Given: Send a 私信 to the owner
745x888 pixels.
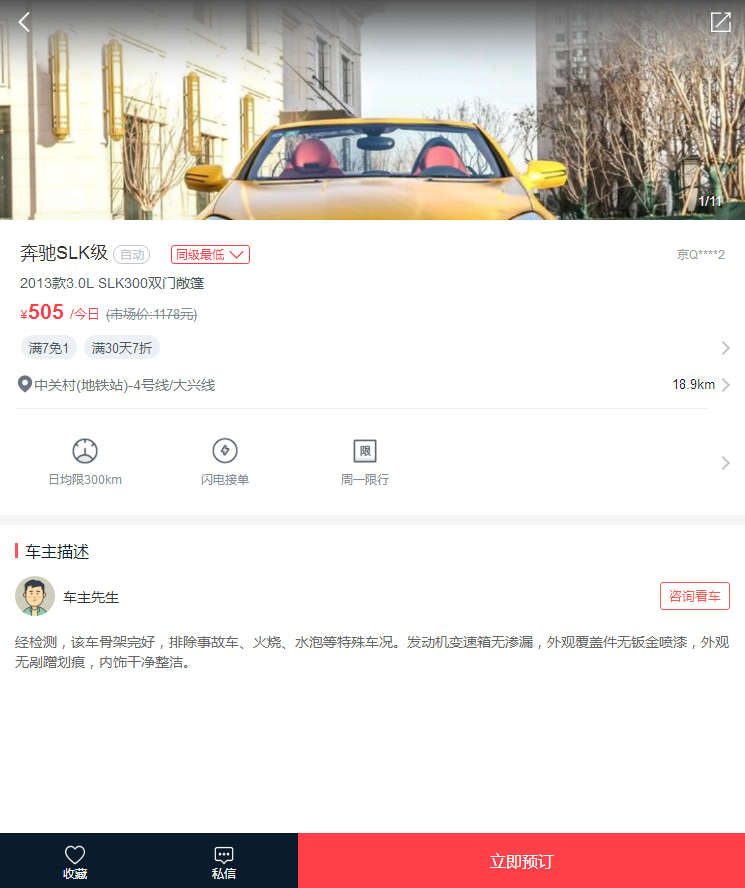Looking at the screenshot, I should point(223,861).
